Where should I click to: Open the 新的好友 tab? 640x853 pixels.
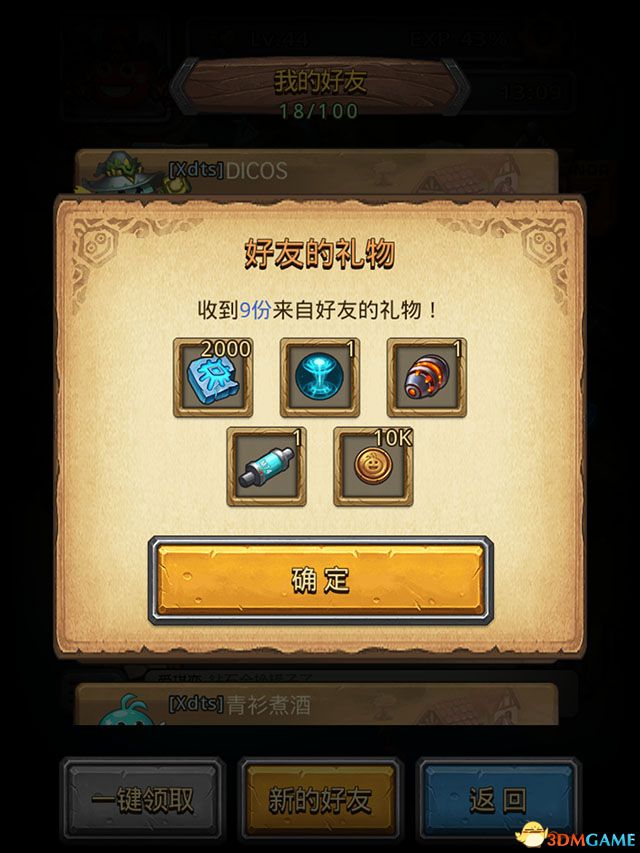click(320, 798)
